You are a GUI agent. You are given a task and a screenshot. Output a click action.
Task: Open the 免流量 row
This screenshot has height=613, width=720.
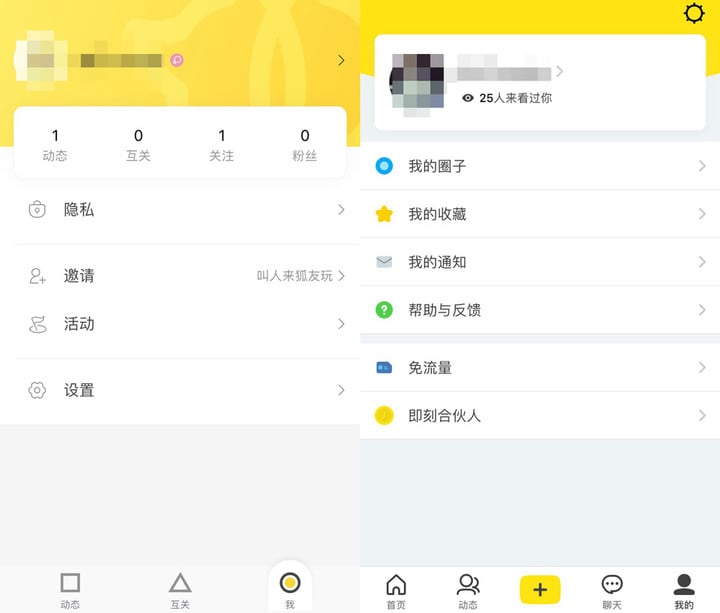[540, 368]
